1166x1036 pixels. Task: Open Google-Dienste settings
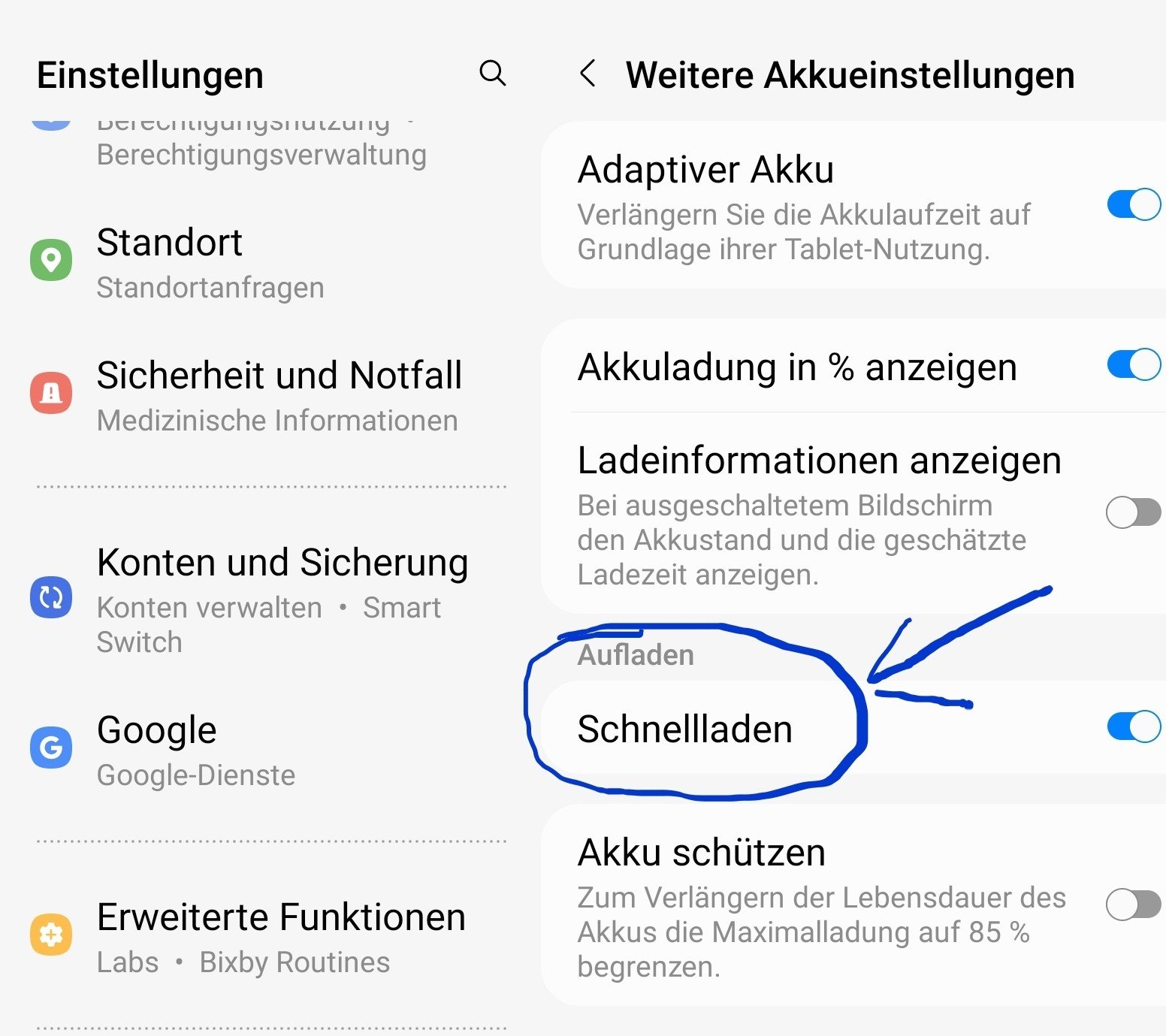click(x=195, y=749)
